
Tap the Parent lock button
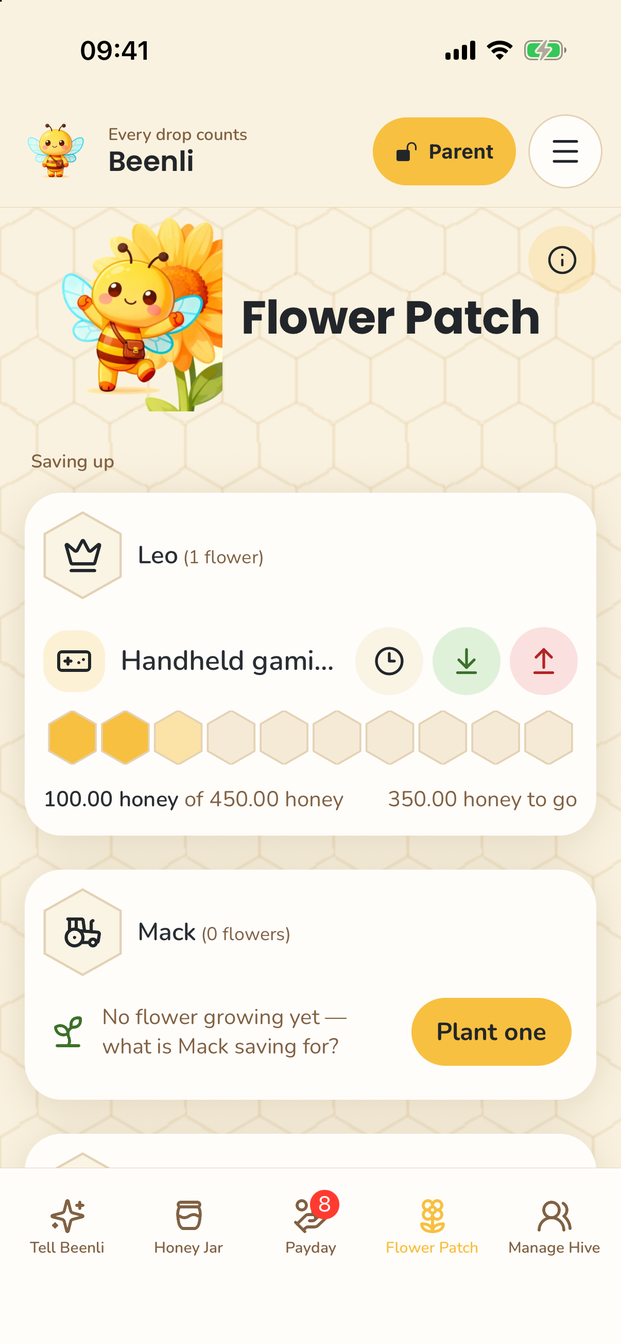(444, 152)
